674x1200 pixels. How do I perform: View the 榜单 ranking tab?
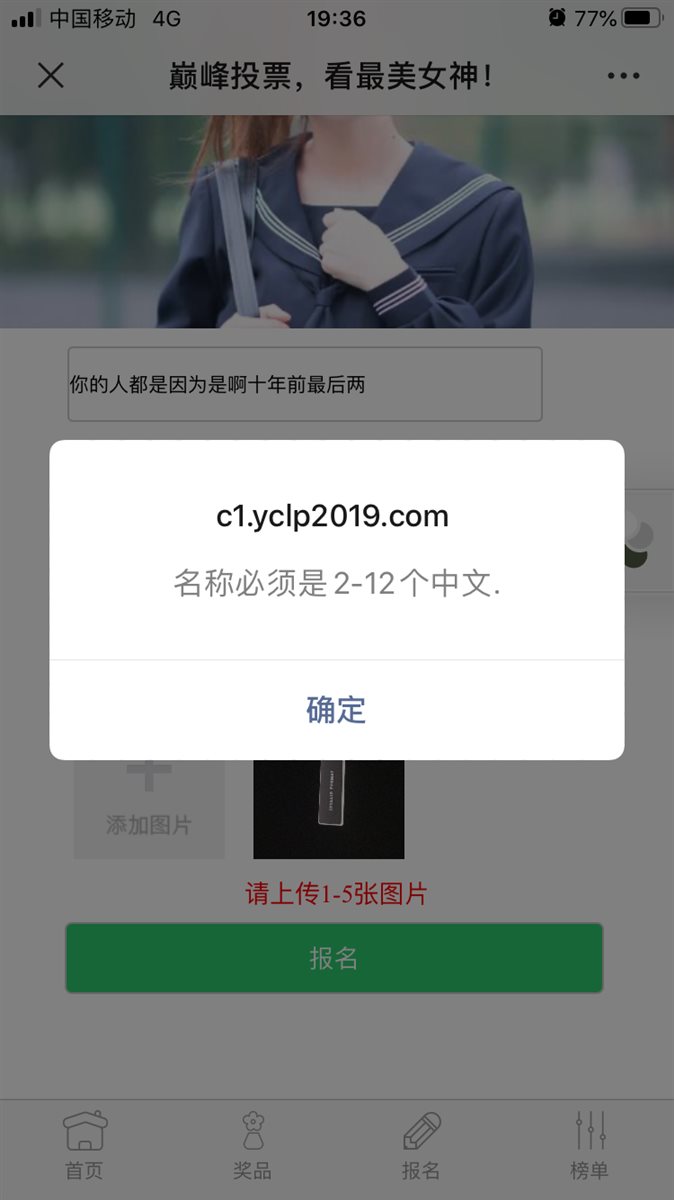pyautogui.click(x=590, y=1146)
